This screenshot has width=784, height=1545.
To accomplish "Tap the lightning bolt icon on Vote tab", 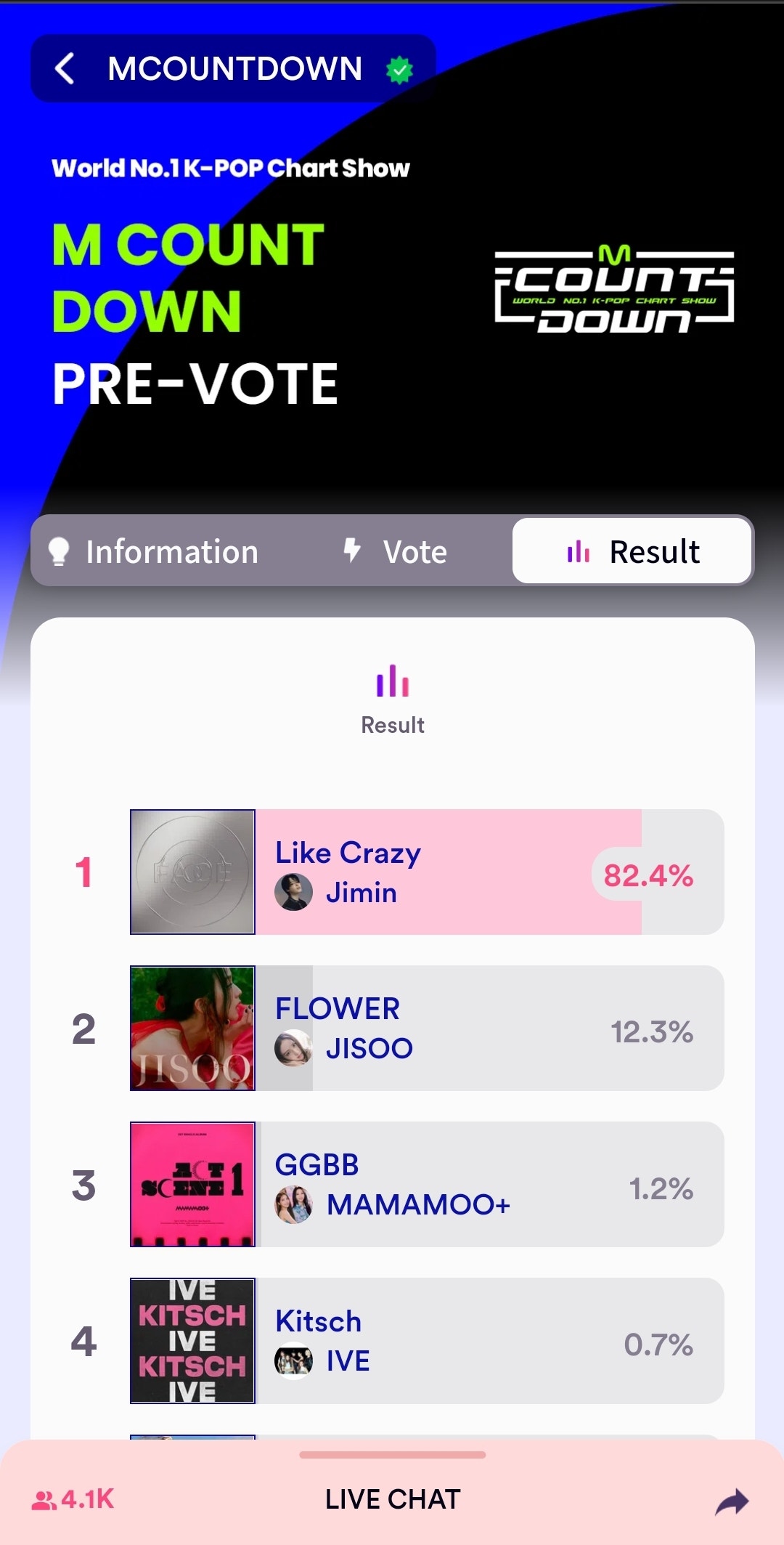I will coord(354,551).
